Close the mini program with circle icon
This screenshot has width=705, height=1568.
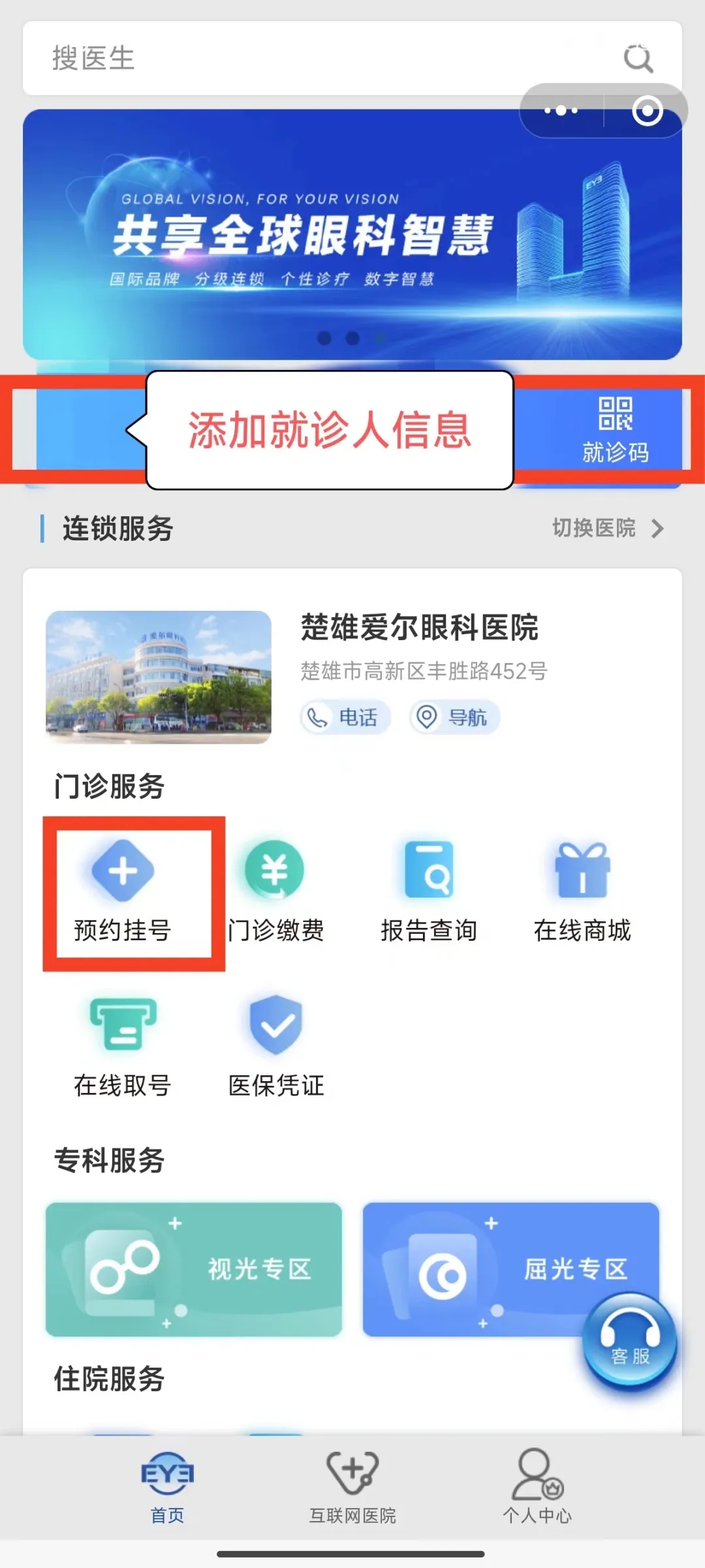click(x=647, y=110)
